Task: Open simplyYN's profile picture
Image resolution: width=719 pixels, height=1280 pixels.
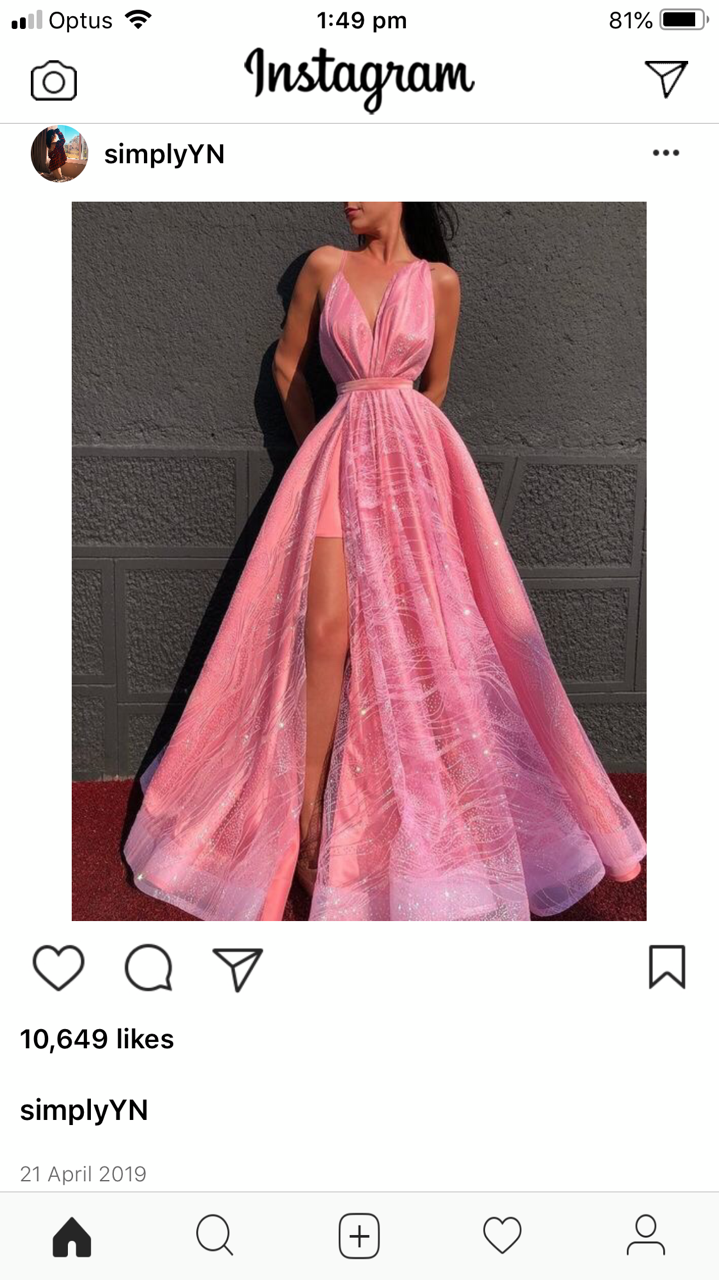Action: (x=59, y=154)
